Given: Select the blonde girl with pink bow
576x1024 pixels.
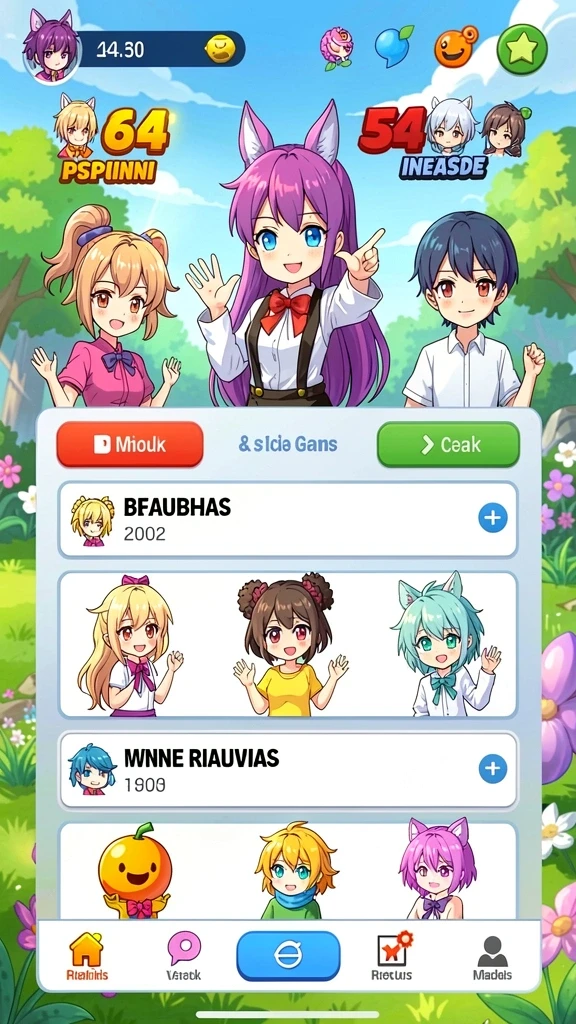Looking at the screenshot, I should (x=131, y=646).
